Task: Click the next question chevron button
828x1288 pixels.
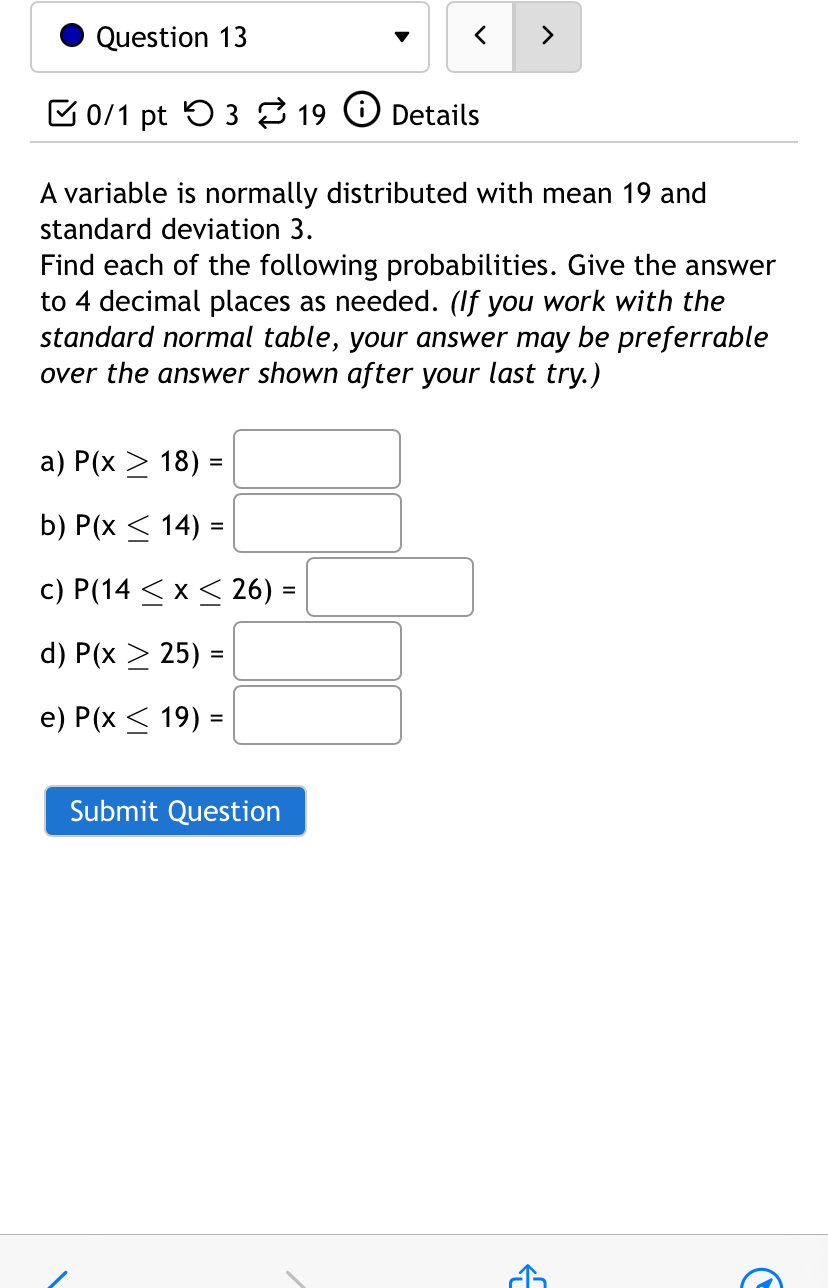Action: click(x=547, y=35)
